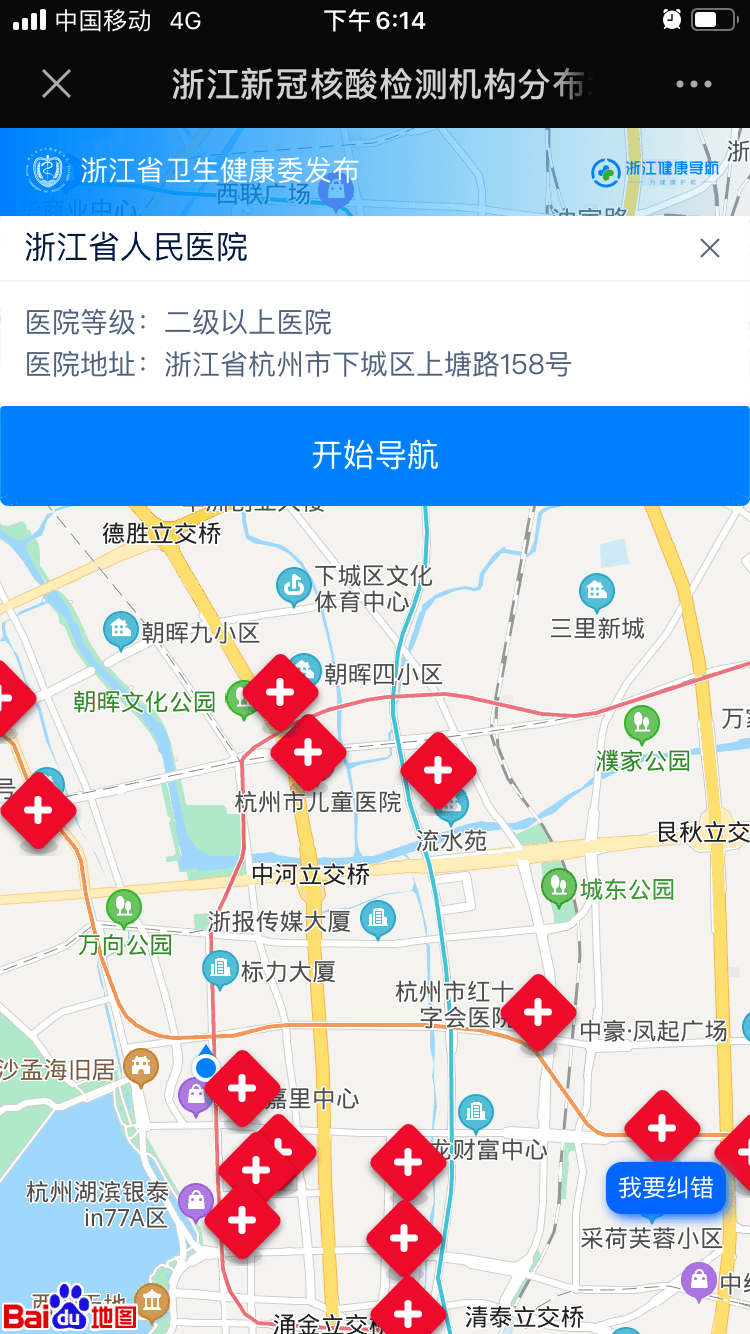Select the hospital marker next to 嘉里中心

pyautogui.click(x=243, y=1088)
